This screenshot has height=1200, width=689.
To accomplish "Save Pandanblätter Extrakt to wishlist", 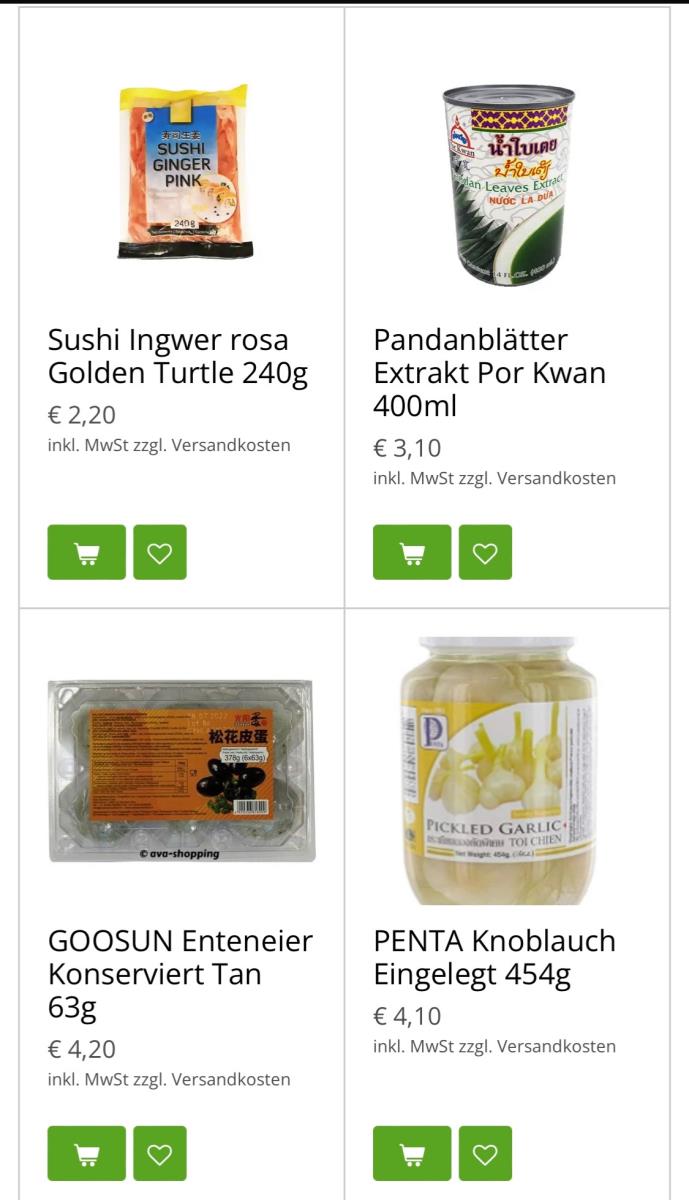I will (485, 552).
